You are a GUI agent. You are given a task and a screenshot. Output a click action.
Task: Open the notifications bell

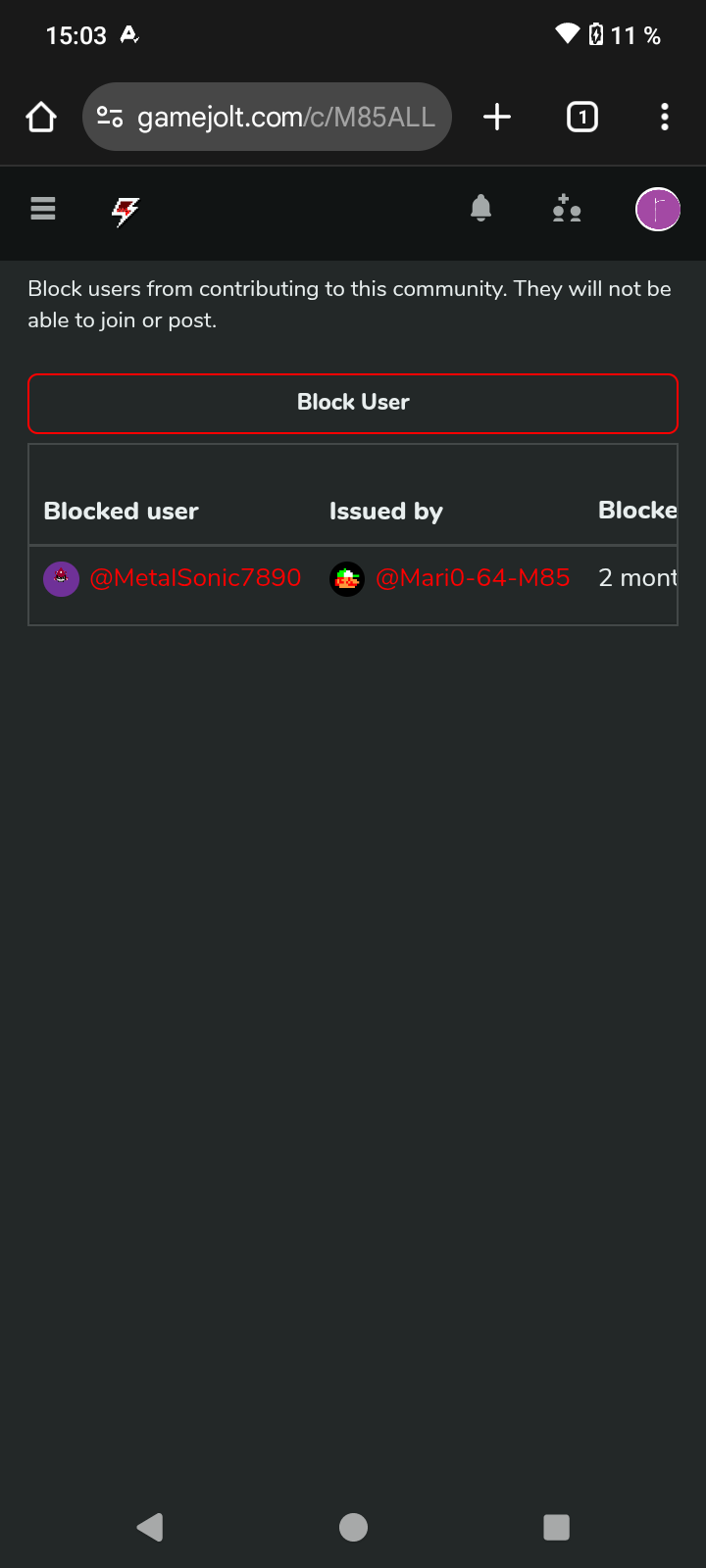pyautogui.click(x=480, y=209)
